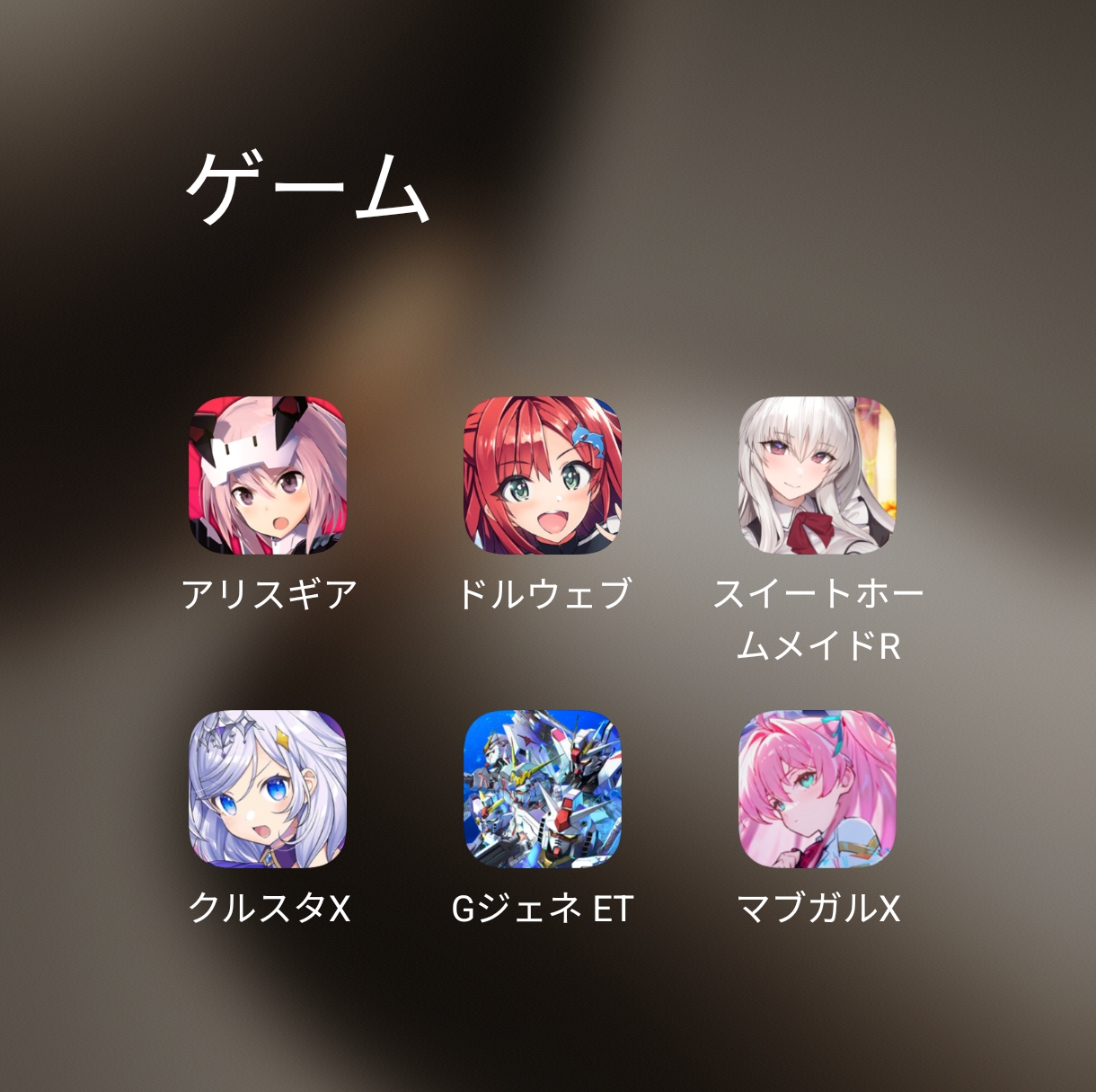Viewport: 1096px width, 1092px height.
Task: Open the Gジェネ ET app
Action: 543,789
